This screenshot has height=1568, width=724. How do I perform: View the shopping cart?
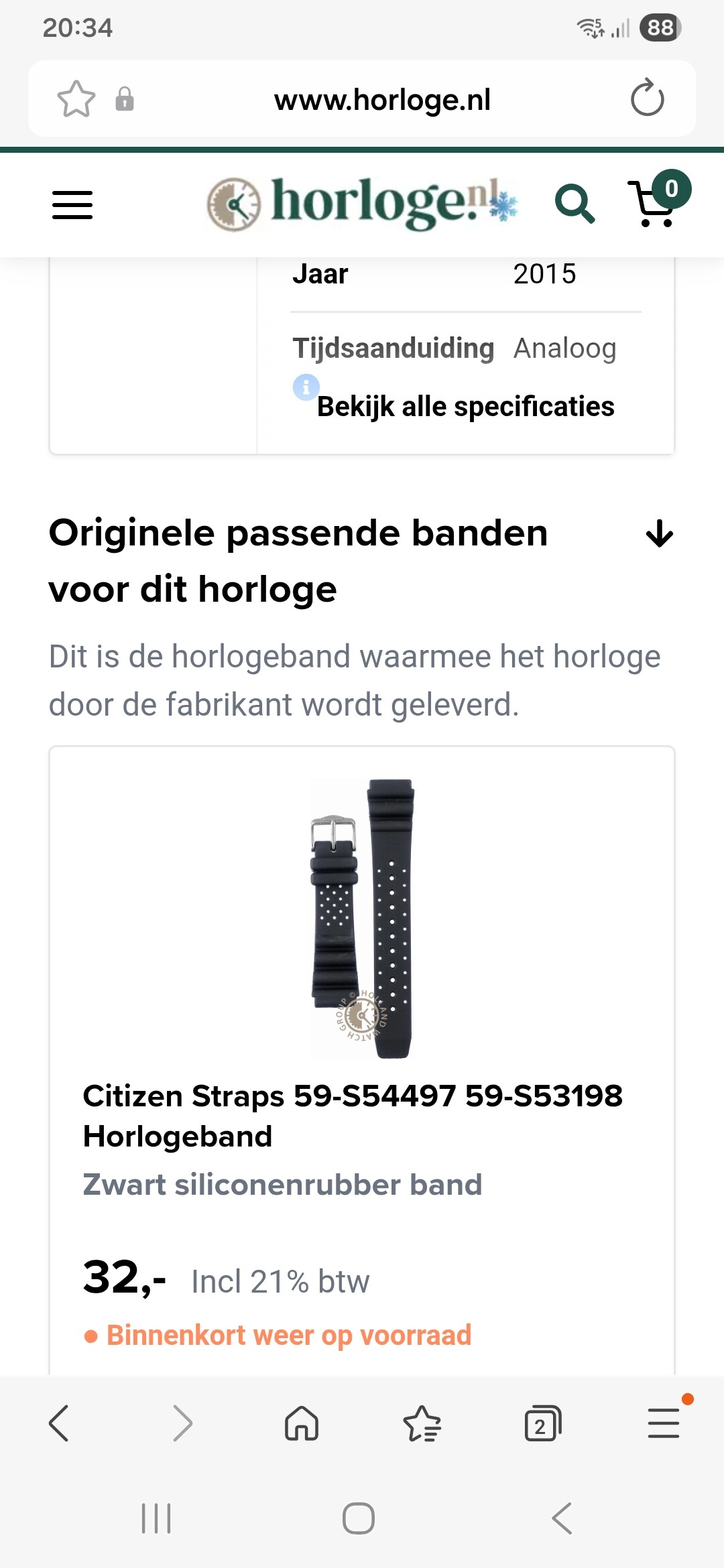coord(654,203)
